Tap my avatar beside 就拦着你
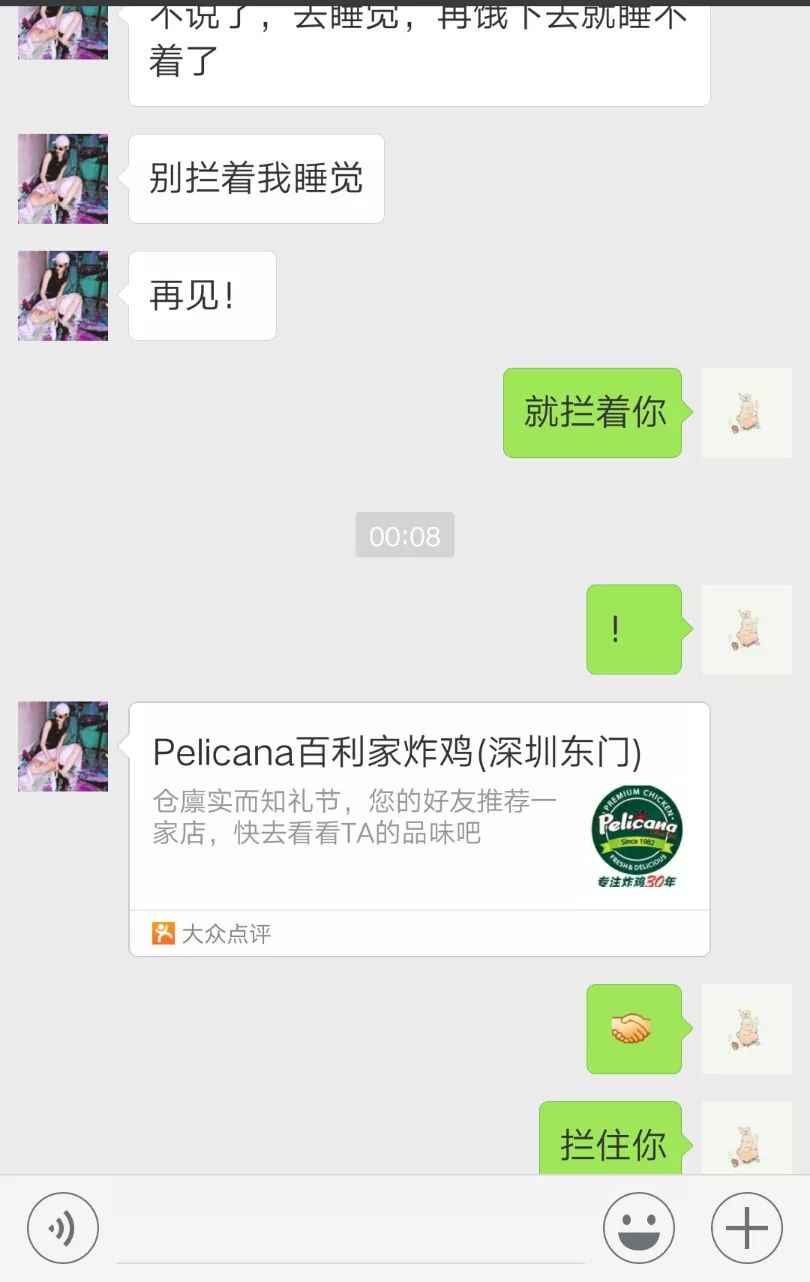Viewport: 810px width, 1282px height. [746, 413]
